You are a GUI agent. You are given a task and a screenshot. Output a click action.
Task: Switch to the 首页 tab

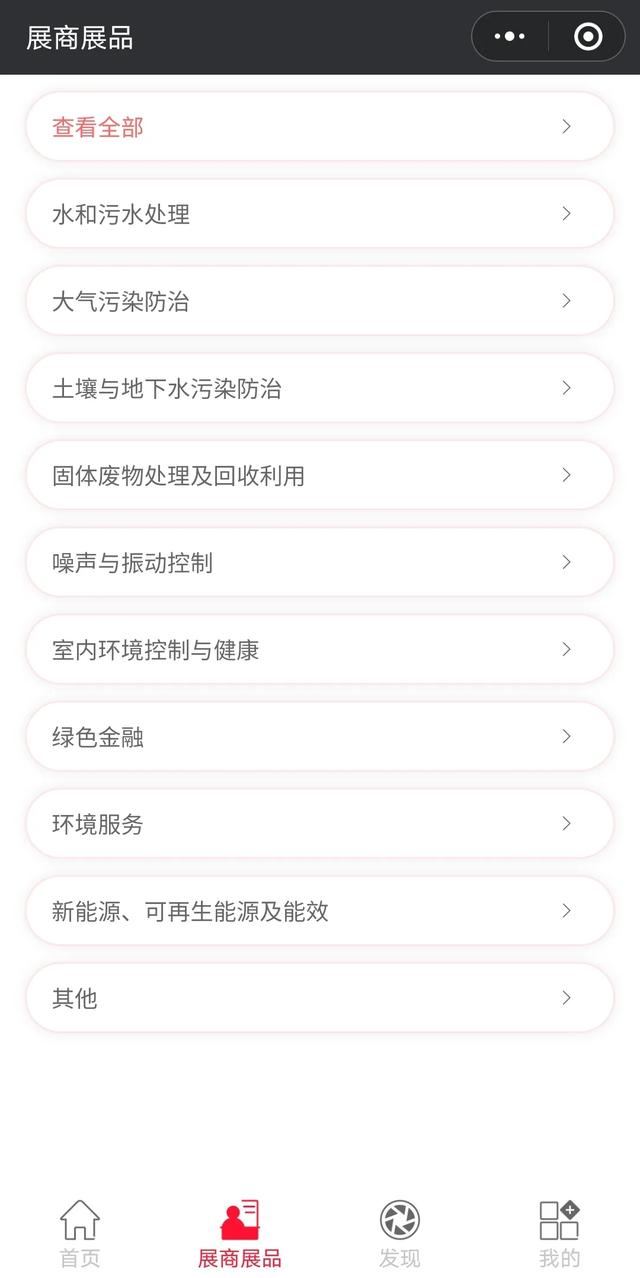click(80, 1234)
